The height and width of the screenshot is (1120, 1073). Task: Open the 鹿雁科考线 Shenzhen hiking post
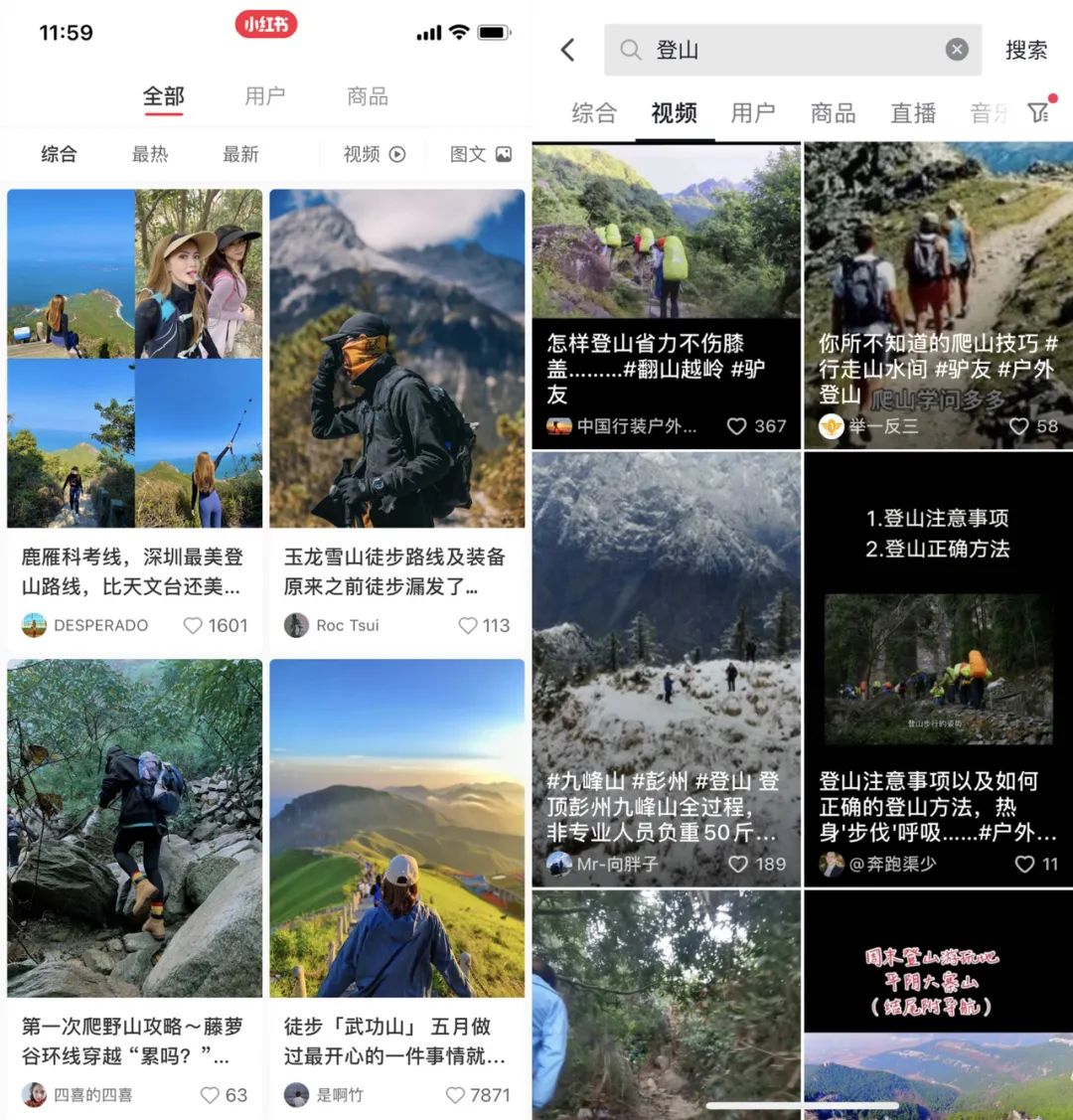135,358
